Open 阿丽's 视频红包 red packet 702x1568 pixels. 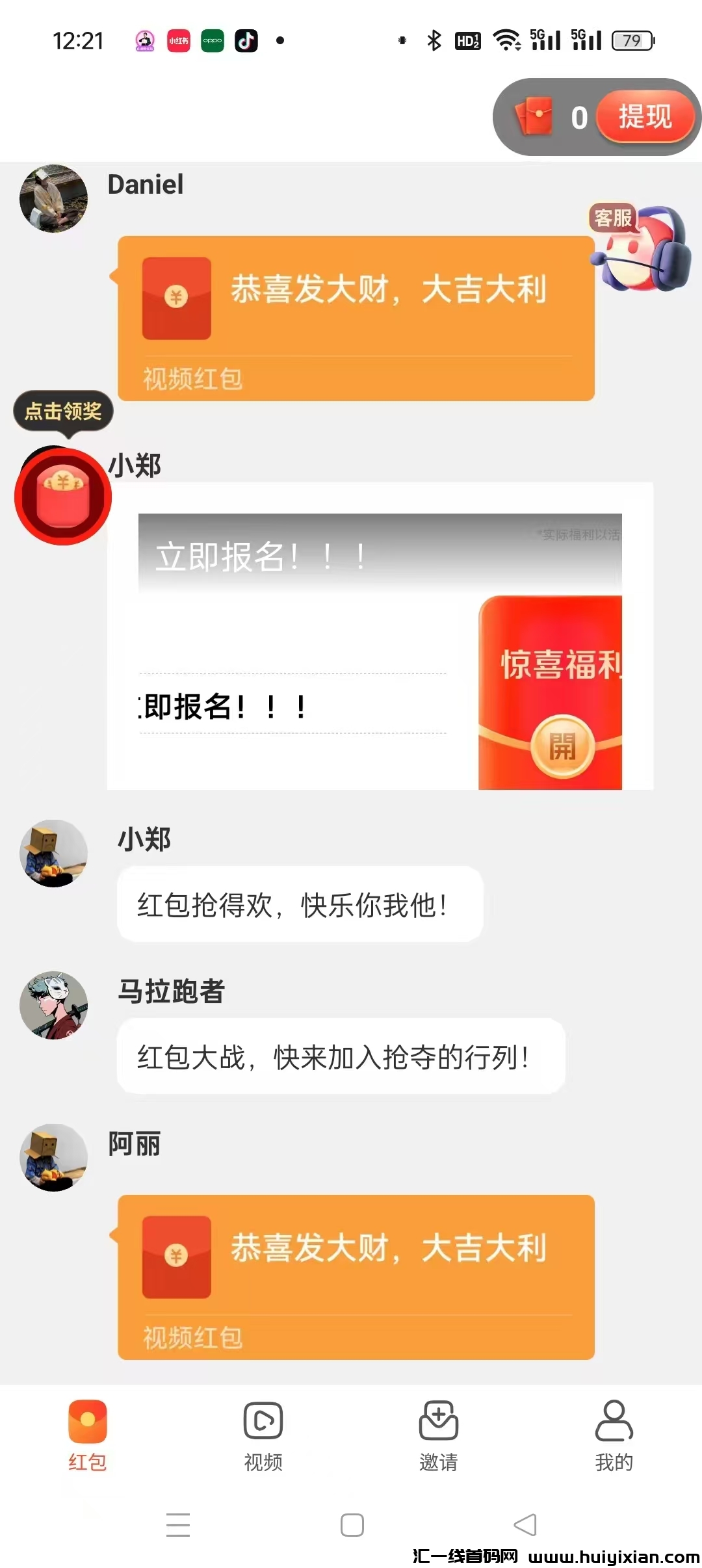coord(356,1277)
